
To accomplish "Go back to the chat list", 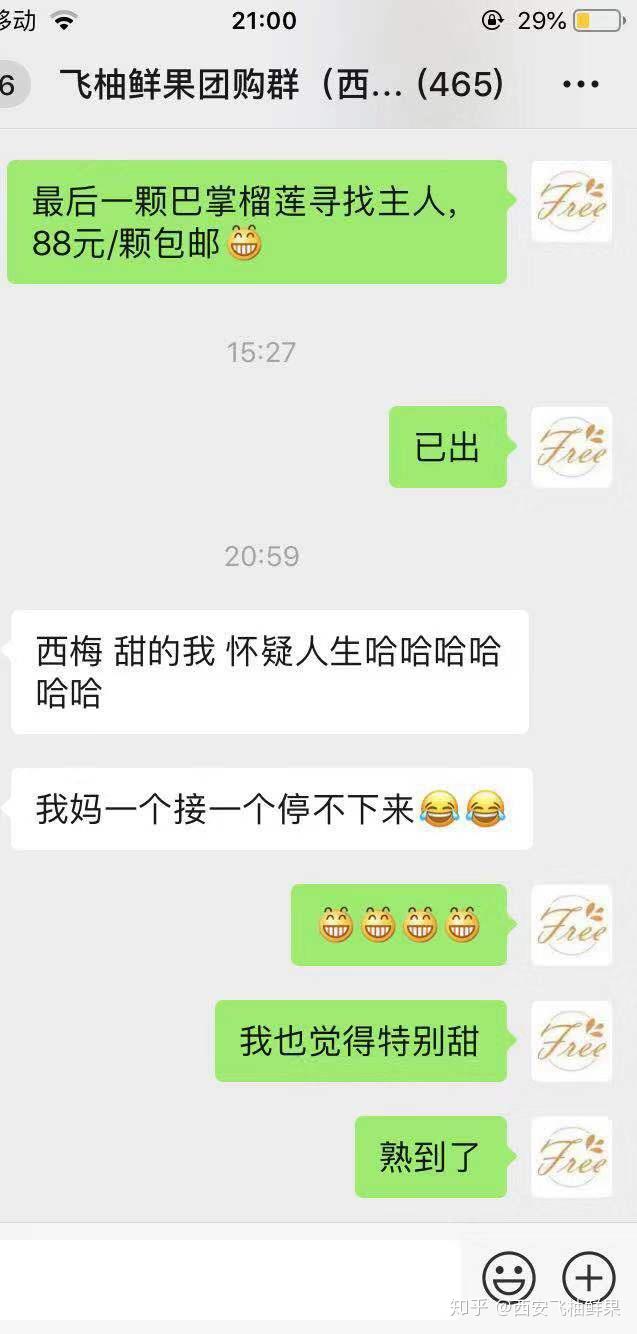I will click(x=12, y=85).
